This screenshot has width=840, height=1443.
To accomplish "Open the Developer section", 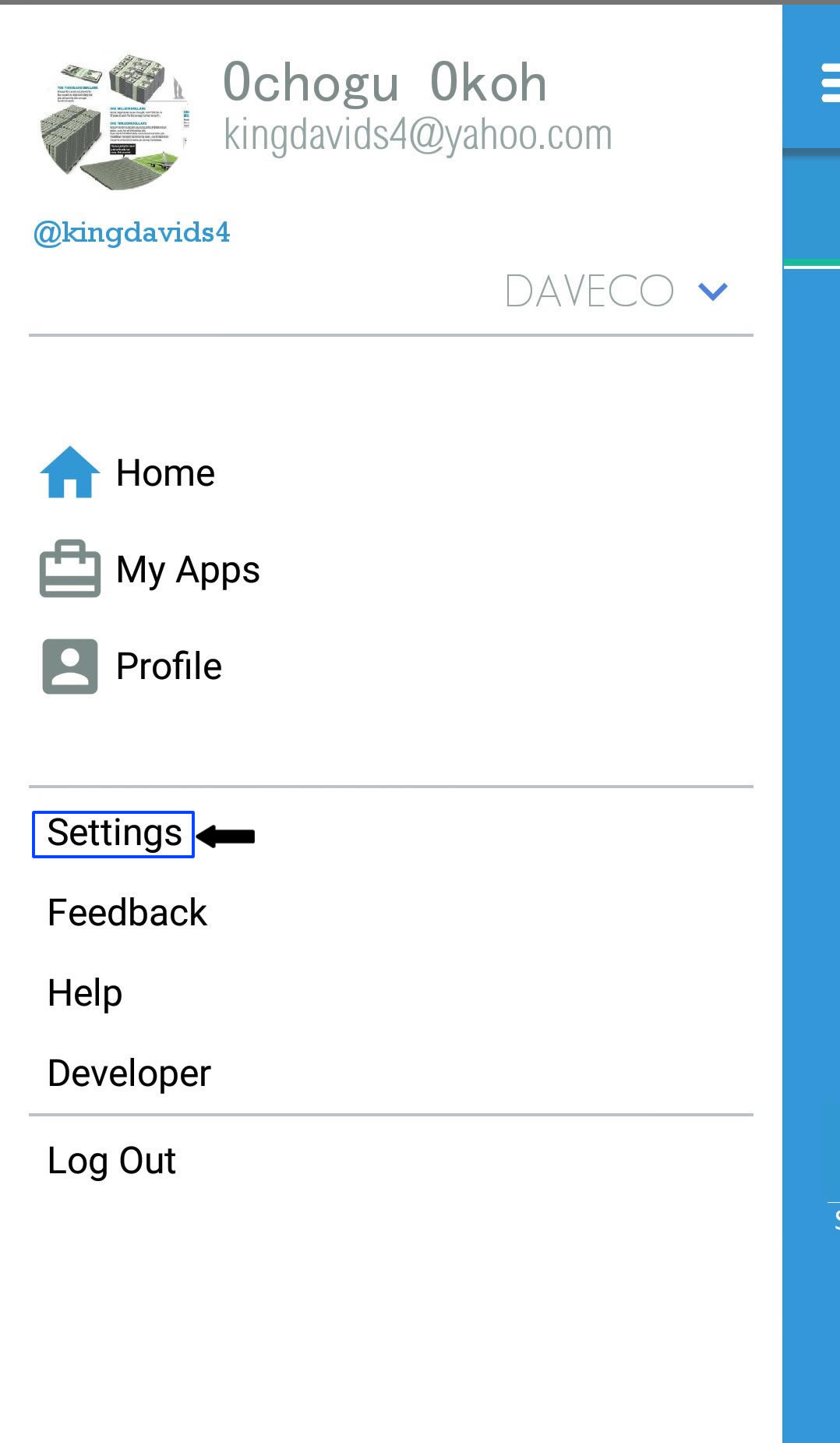I will point(129,1073).
